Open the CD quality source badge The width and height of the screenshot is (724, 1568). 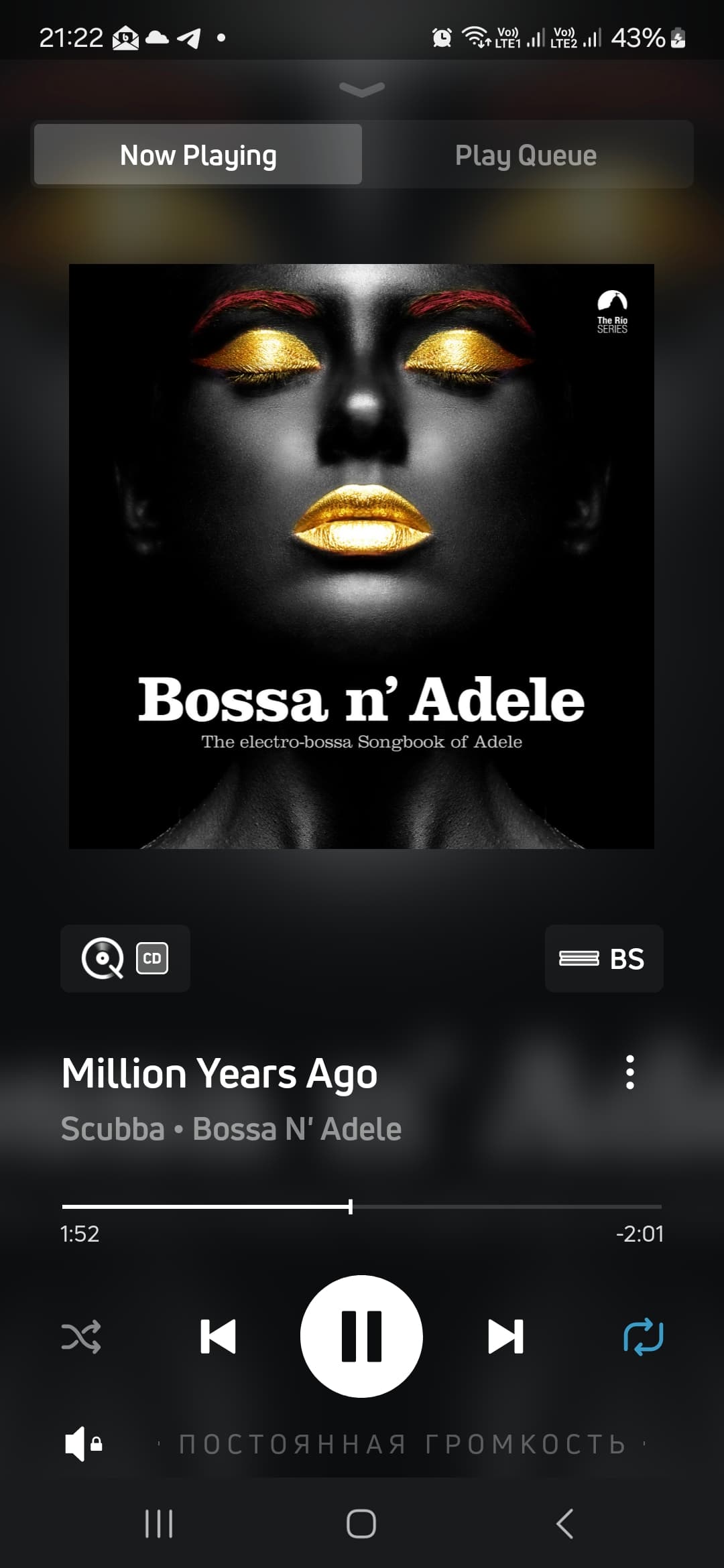pos(125,958)
